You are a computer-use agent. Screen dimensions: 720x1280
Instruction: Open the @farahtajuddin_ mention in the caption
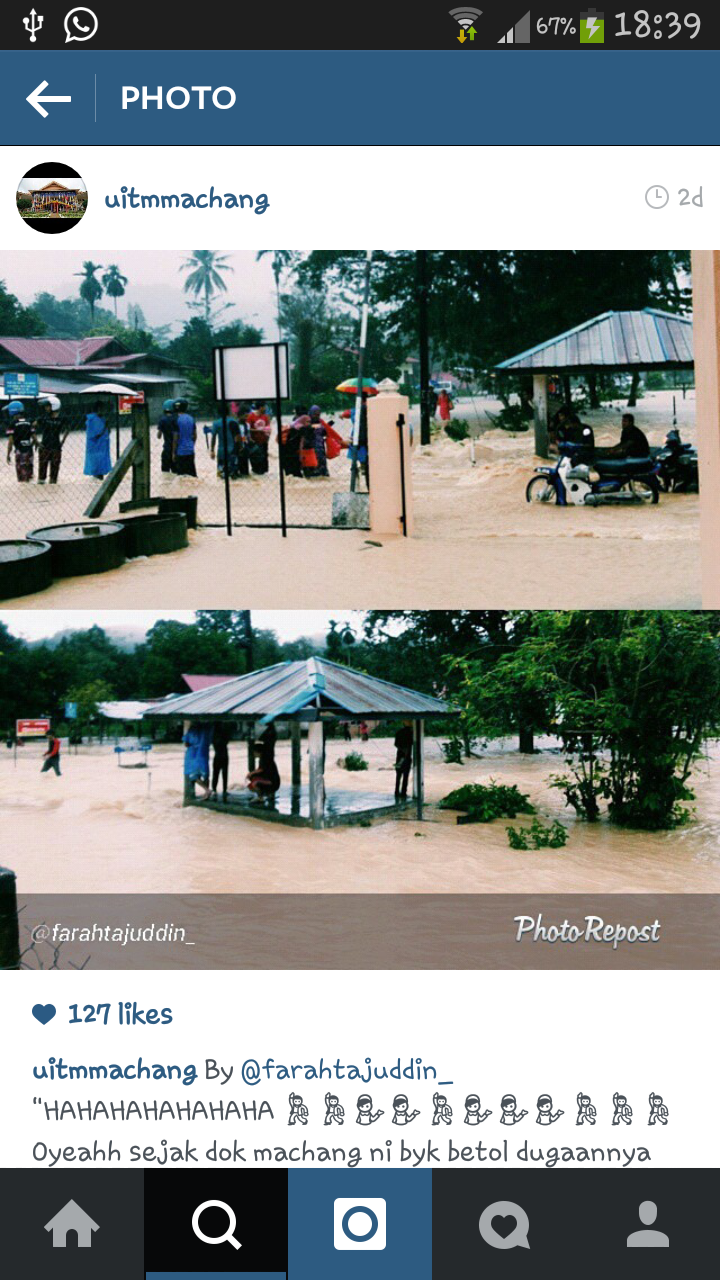point(346,1071)
